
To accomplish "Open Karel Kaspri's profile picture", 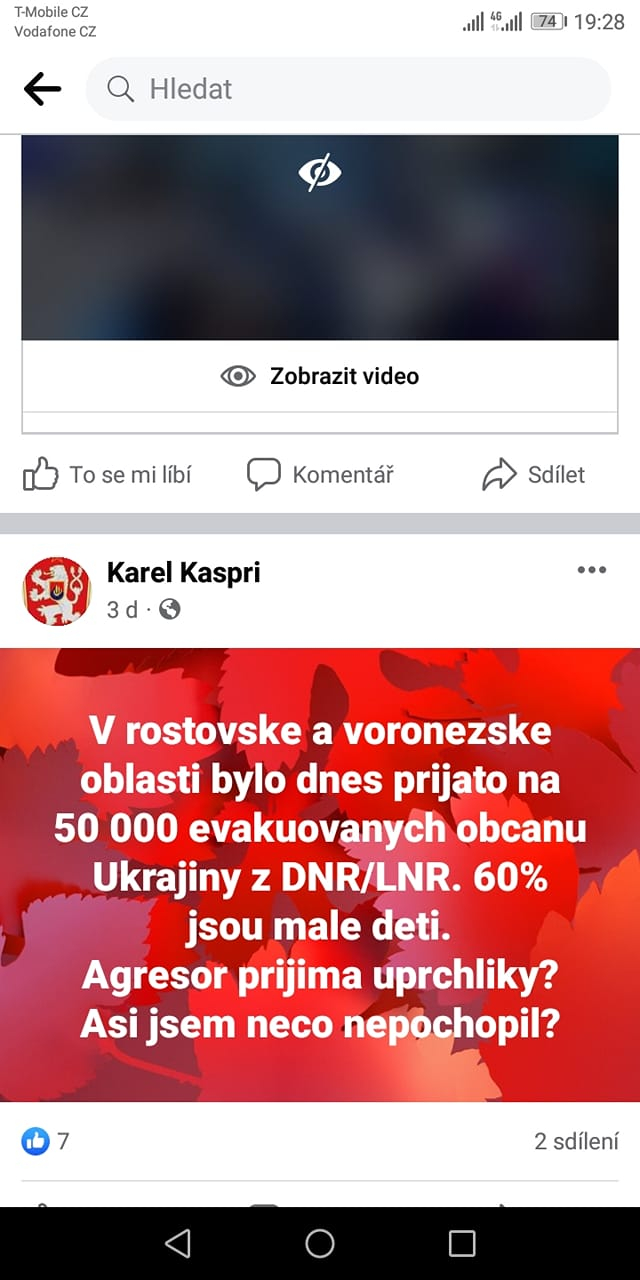I will (x=56, y=591).
